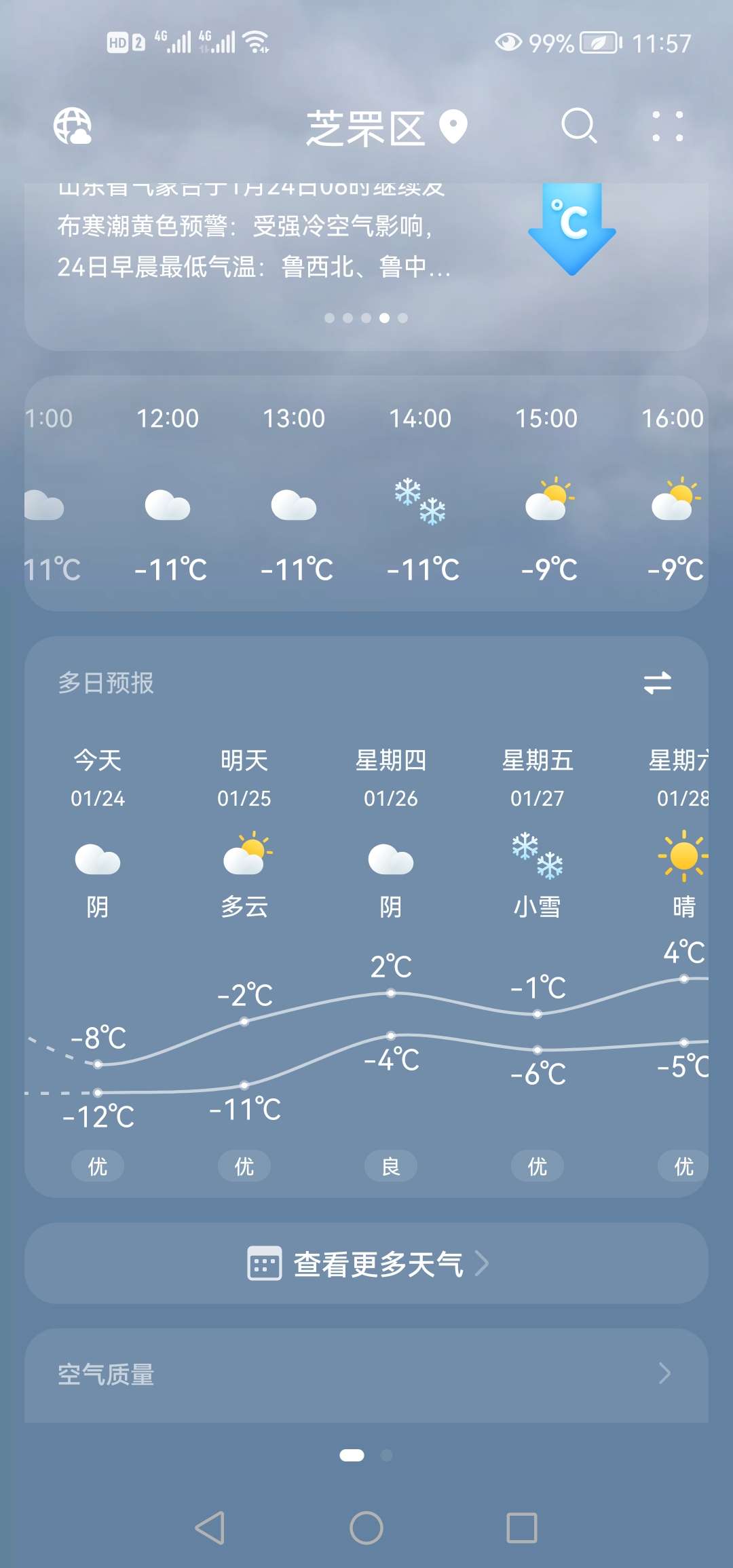Viewport: 733px width, 1568px height.
Task: Open the 空气质量 air quality section
Action: (366, 1375)
